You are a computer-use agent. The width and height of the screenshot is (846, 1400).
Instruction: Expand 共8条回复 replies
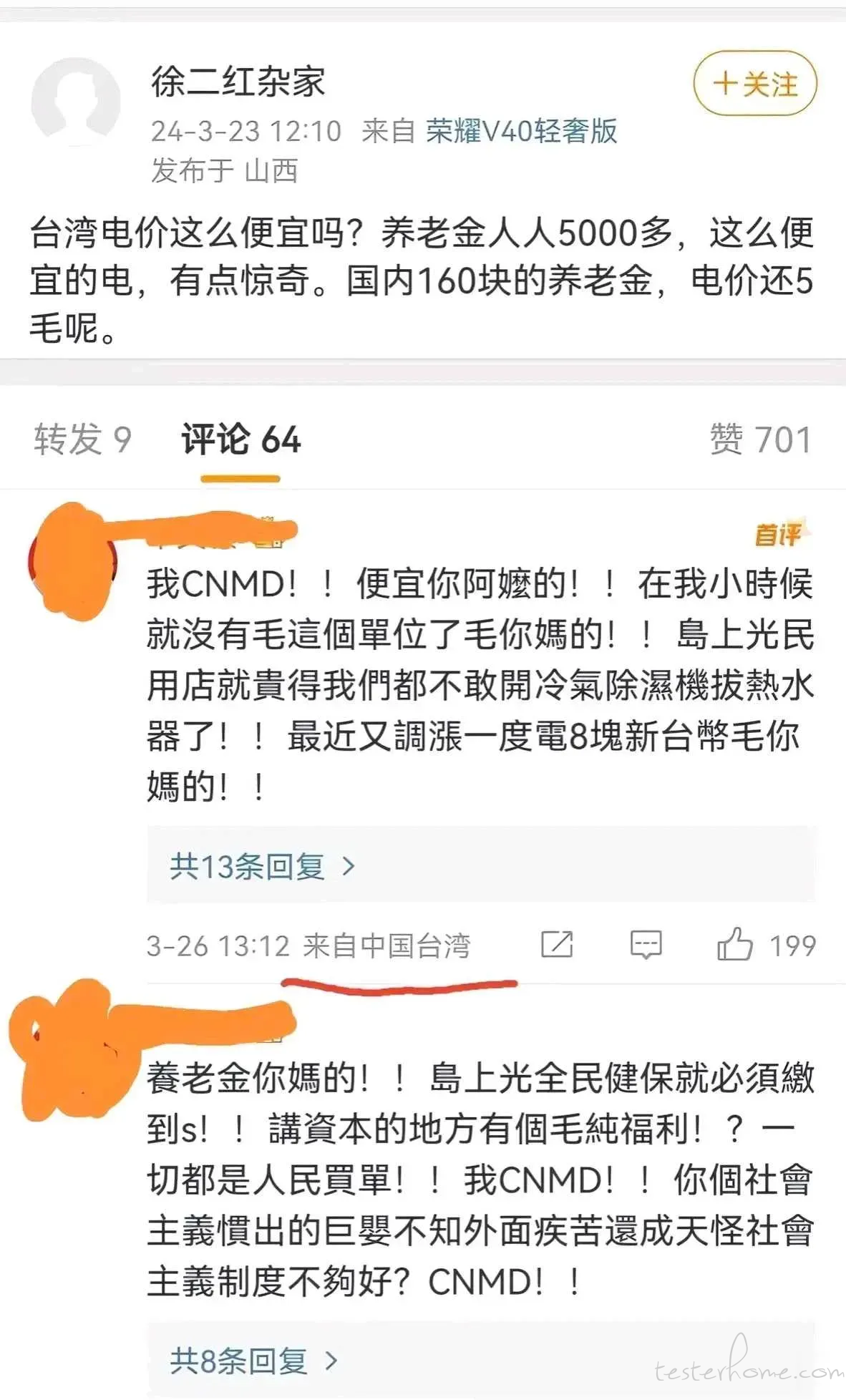coord(254,1361)
